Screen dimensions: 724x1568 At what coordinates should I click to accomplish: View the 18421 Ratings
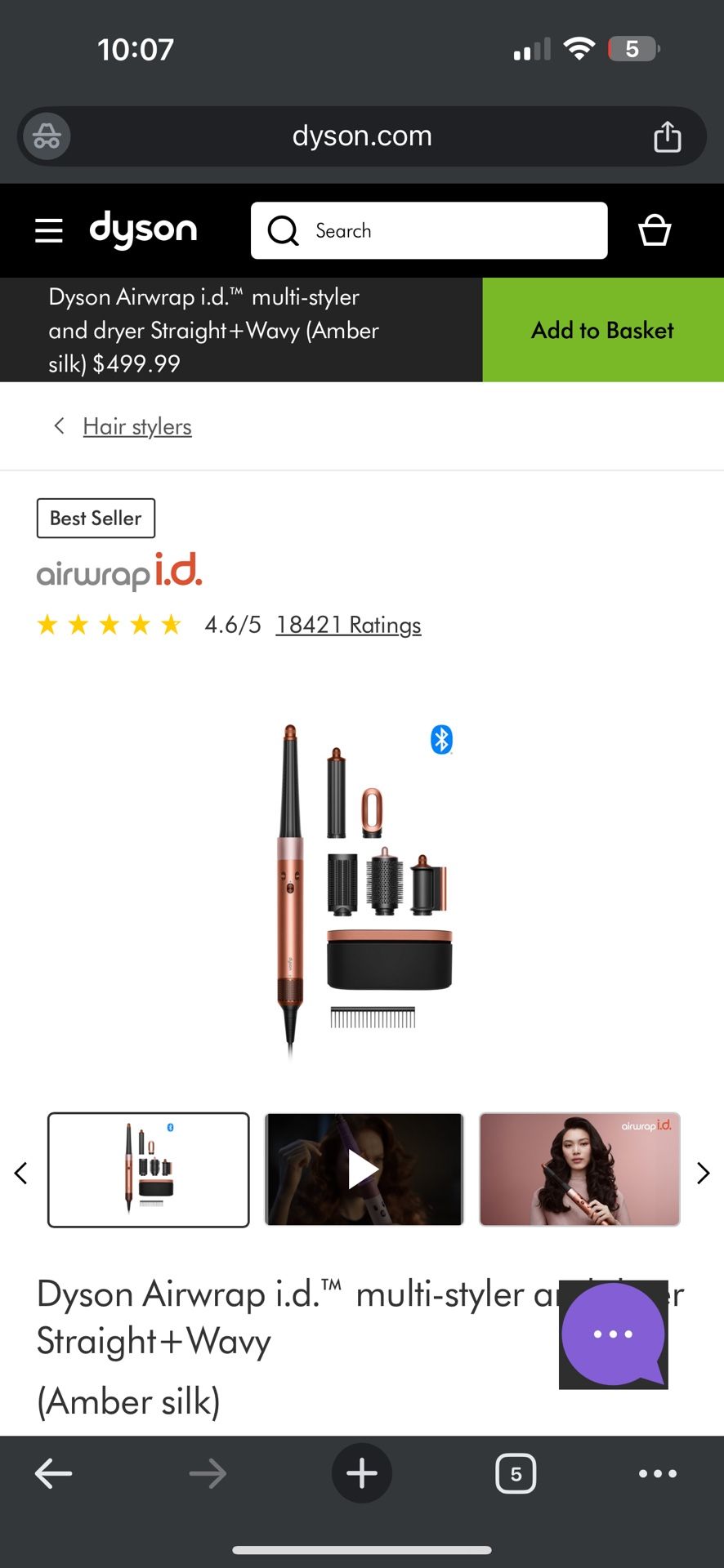[x=348, y=625]
